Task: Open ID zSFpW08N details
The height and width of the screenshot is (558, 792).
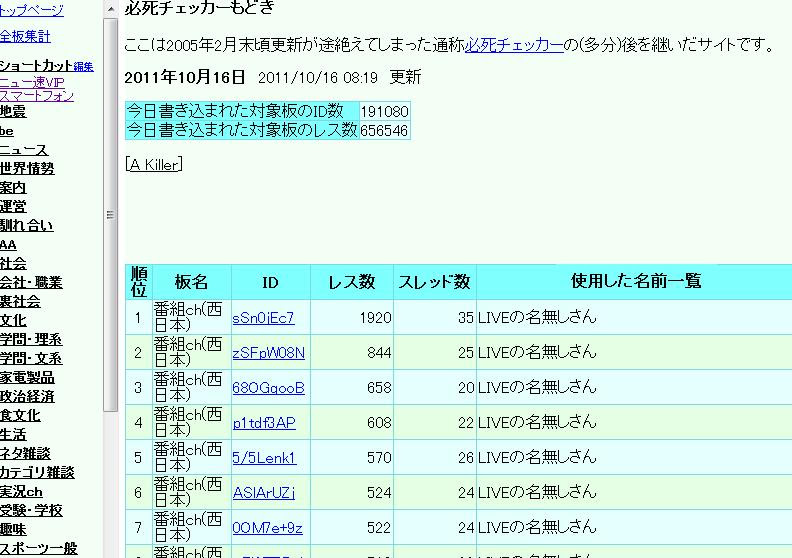Action: coord(268,353)
